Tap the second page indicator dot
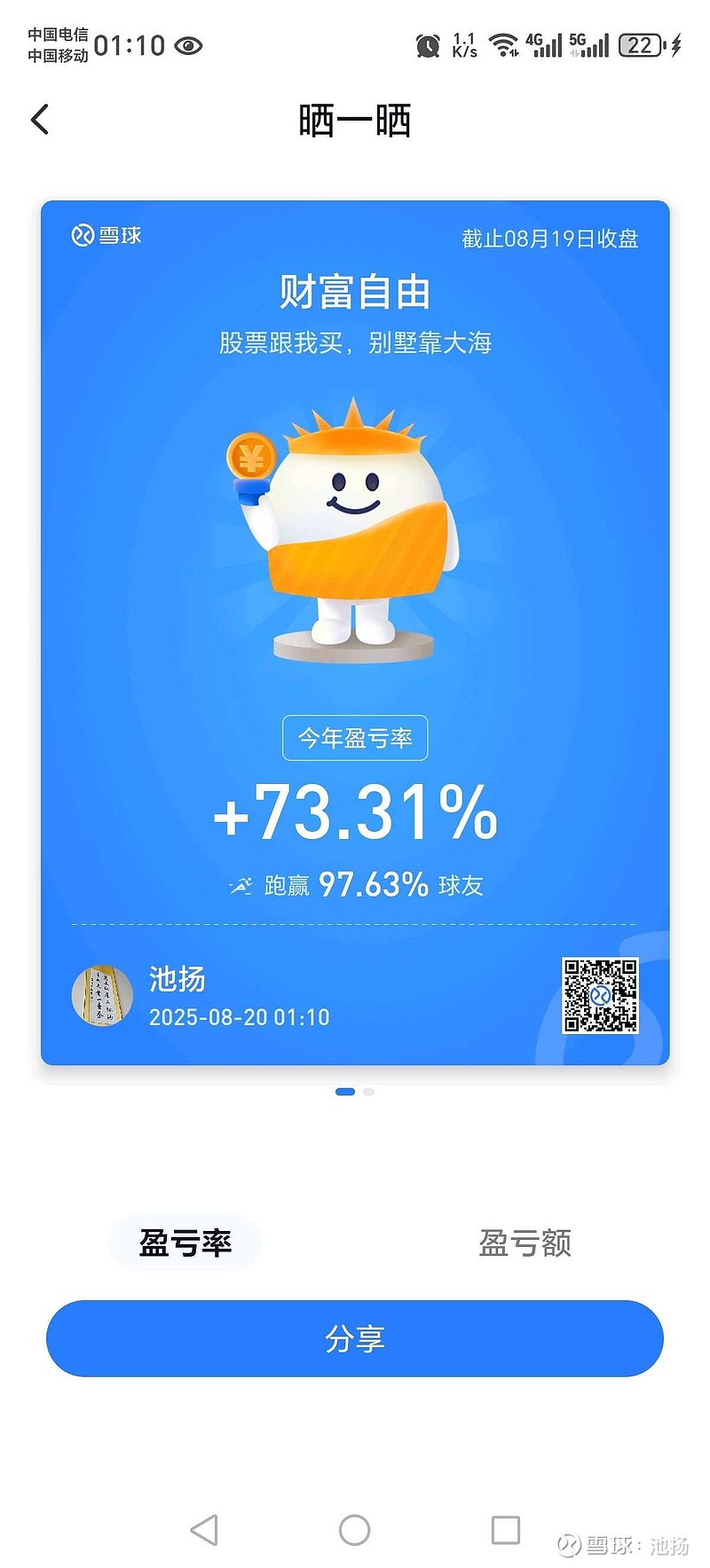 (x=368, y=1092)
